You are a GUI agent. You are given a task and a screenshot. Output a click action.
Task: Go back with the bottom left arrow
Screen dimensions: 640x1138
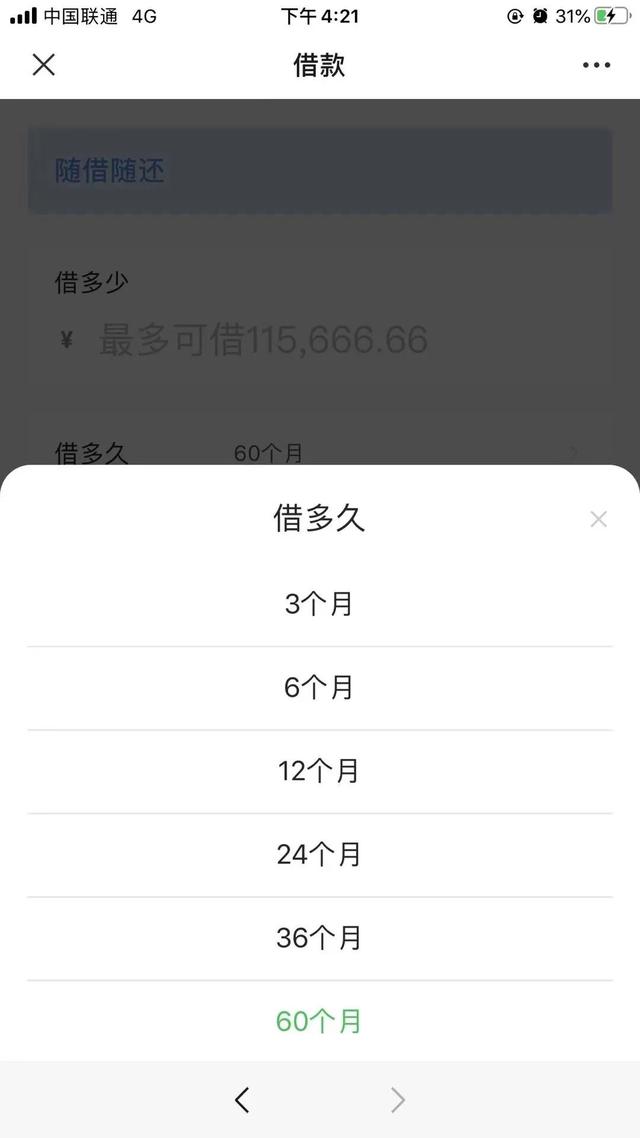[242, 1100]
